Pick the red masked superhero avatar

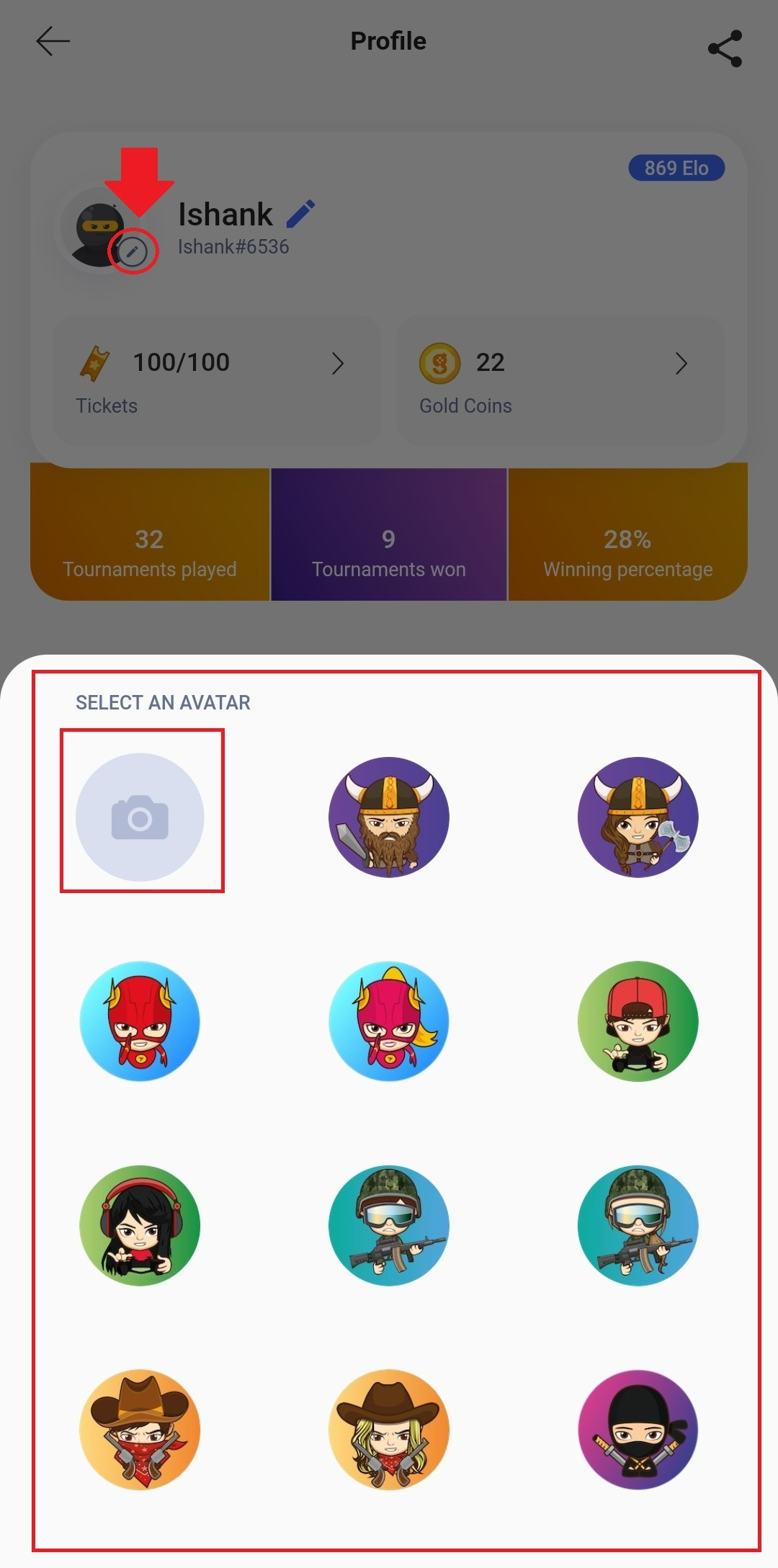pos(140,1021)
